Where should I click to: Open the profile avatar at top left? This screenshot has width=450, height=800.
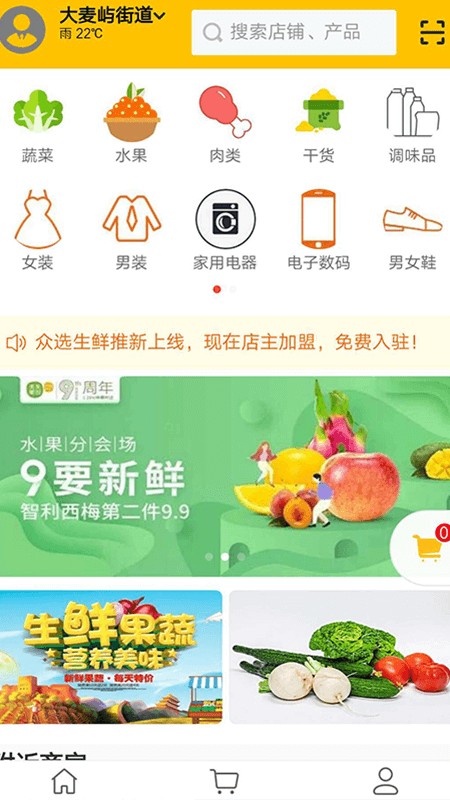[22, 29]
